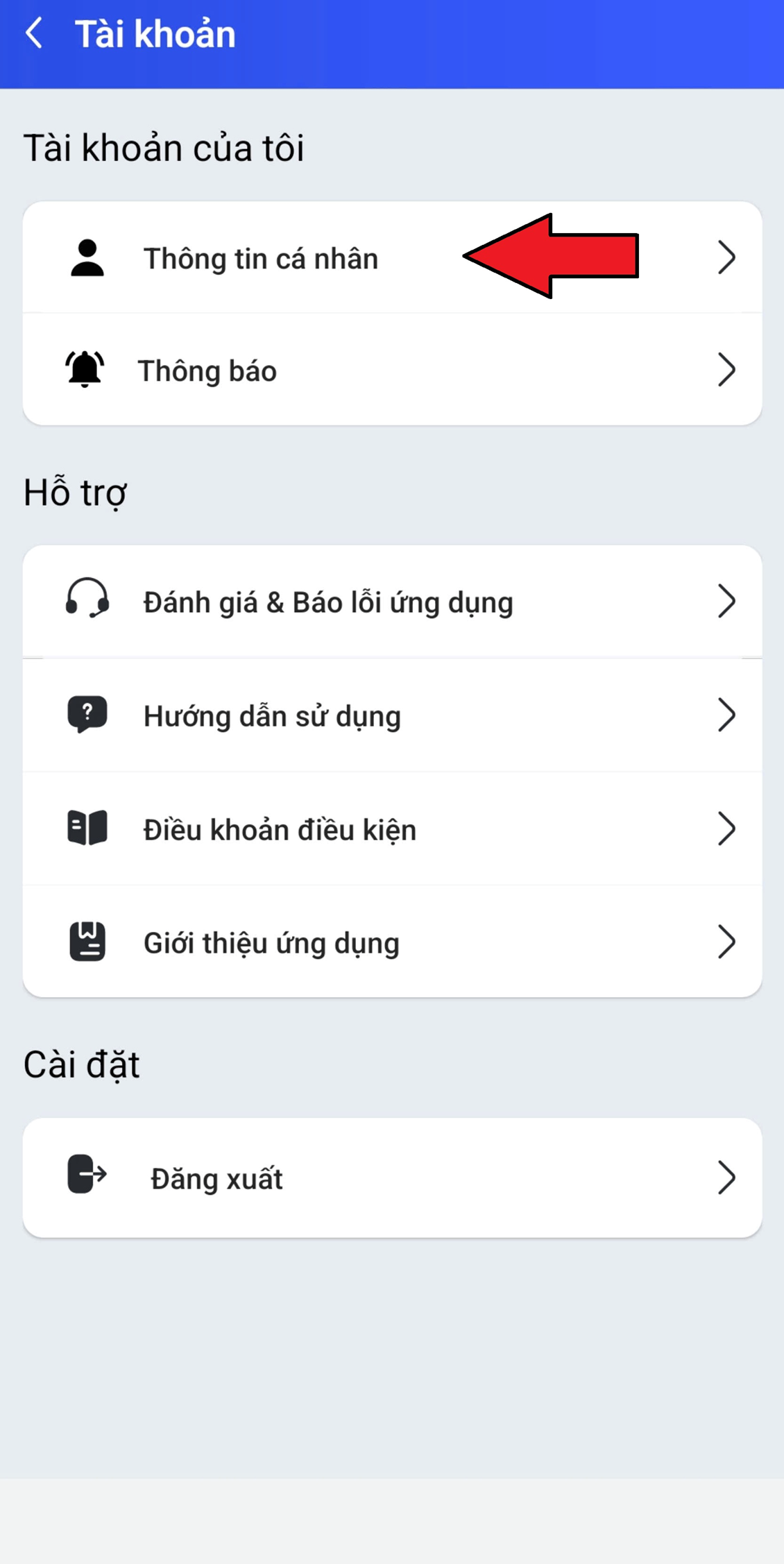Open Giới thiệu ứng dụng
This screenshot has width=784, height=1564.
coord(392,942)
